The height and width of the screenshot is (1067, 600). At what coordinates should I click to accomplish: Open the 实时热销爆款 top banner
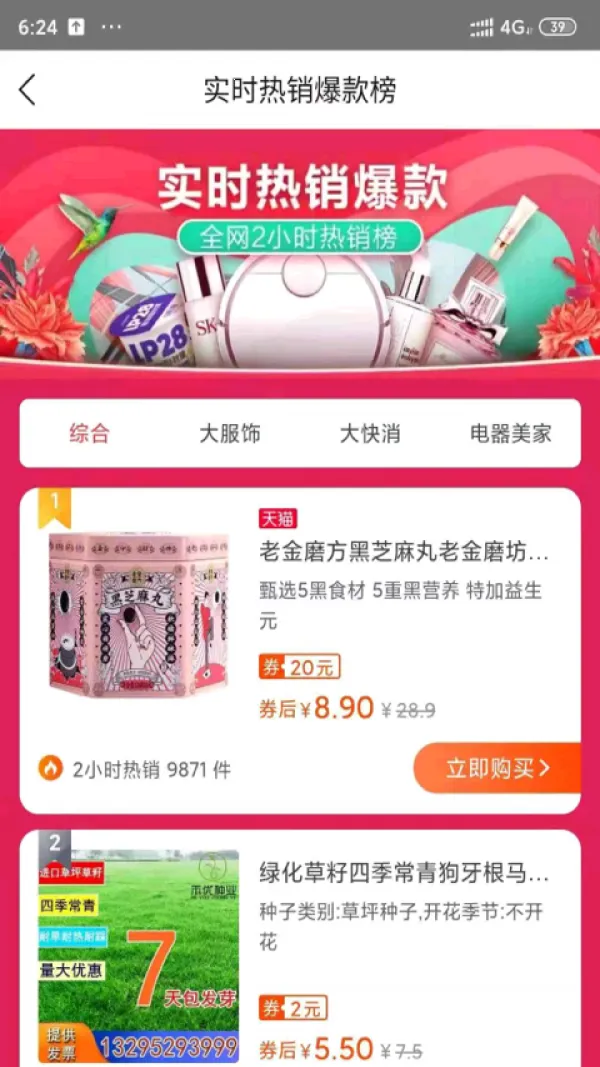click(x=300, y=250)
